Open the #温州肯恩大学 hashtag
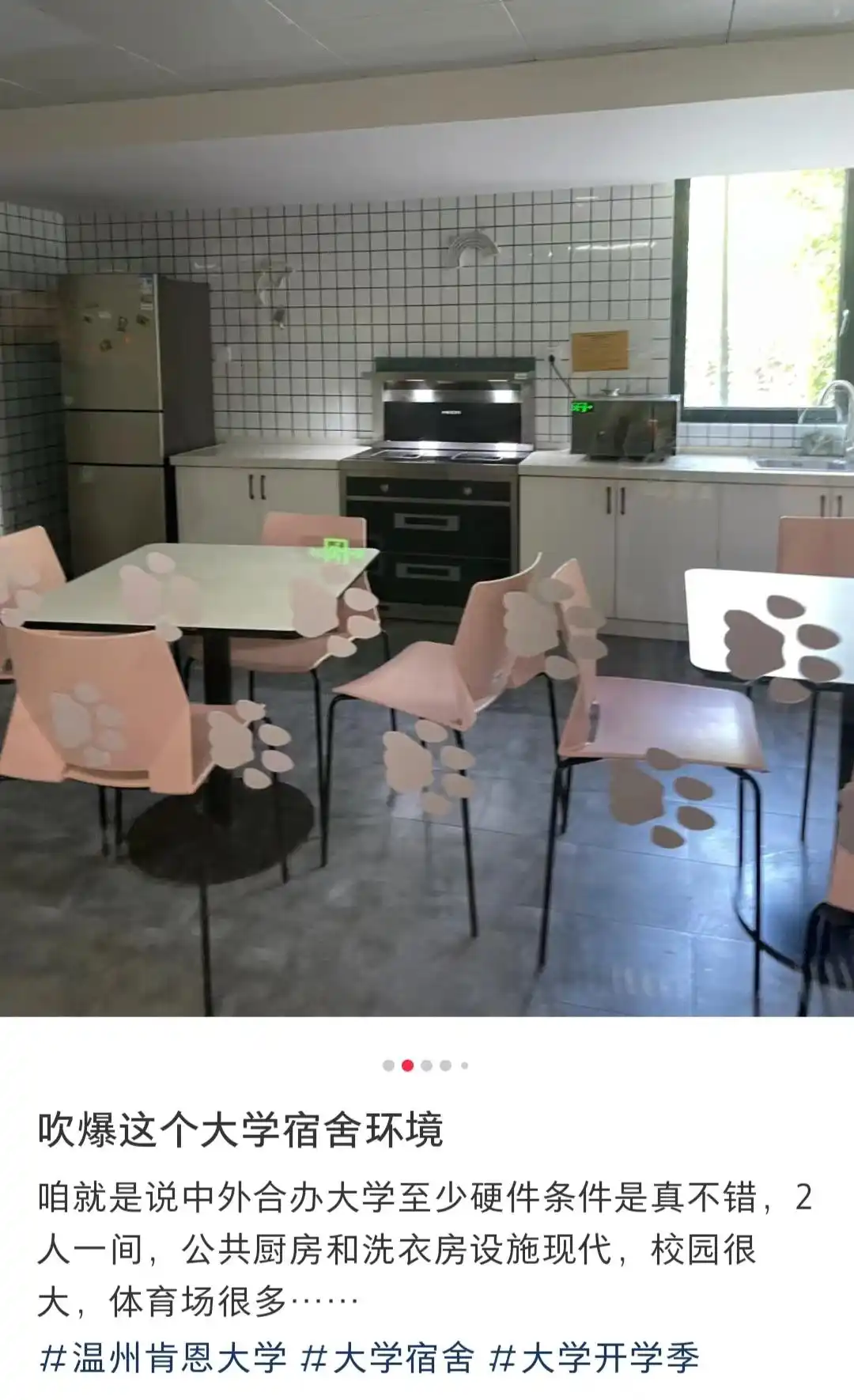Viewport: 854px width, 1400px height. point(162,1357)
